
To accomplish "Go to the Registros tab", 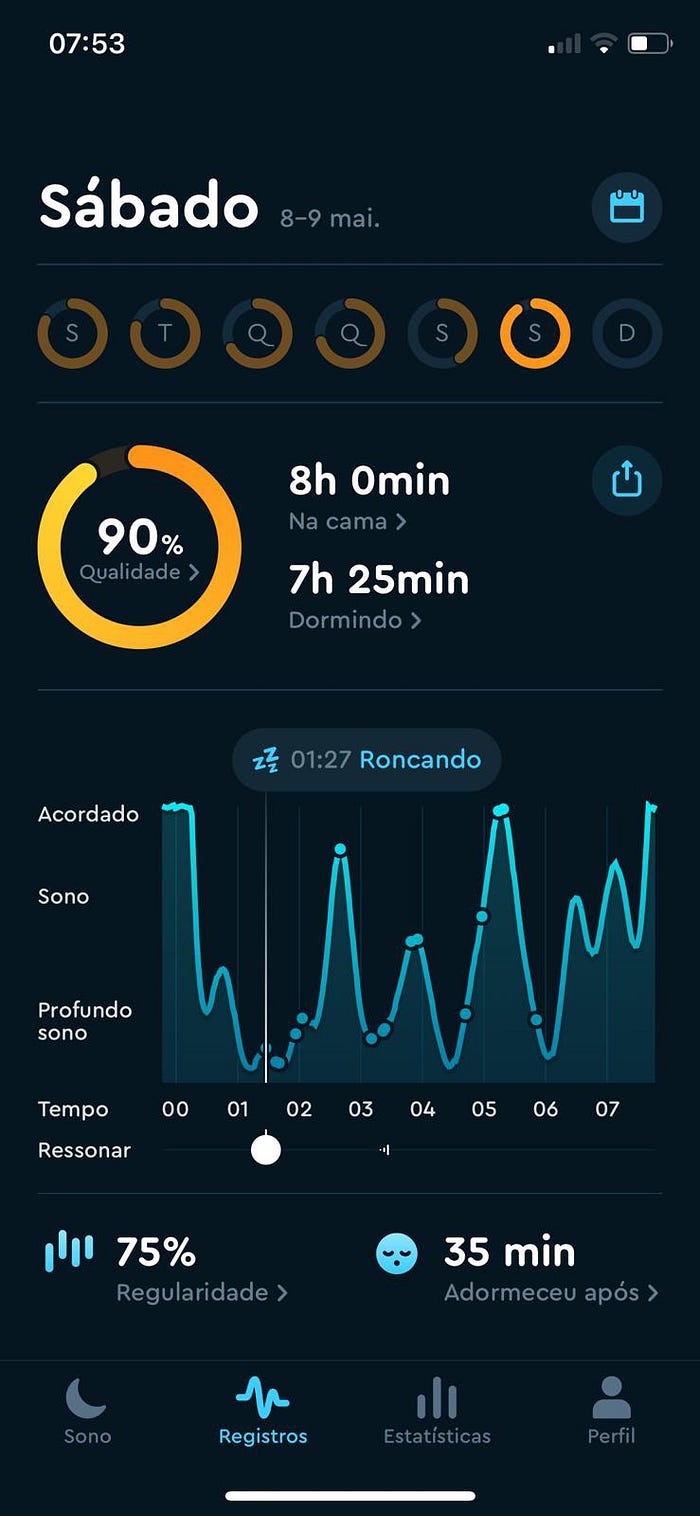I will click(263, 1410).
